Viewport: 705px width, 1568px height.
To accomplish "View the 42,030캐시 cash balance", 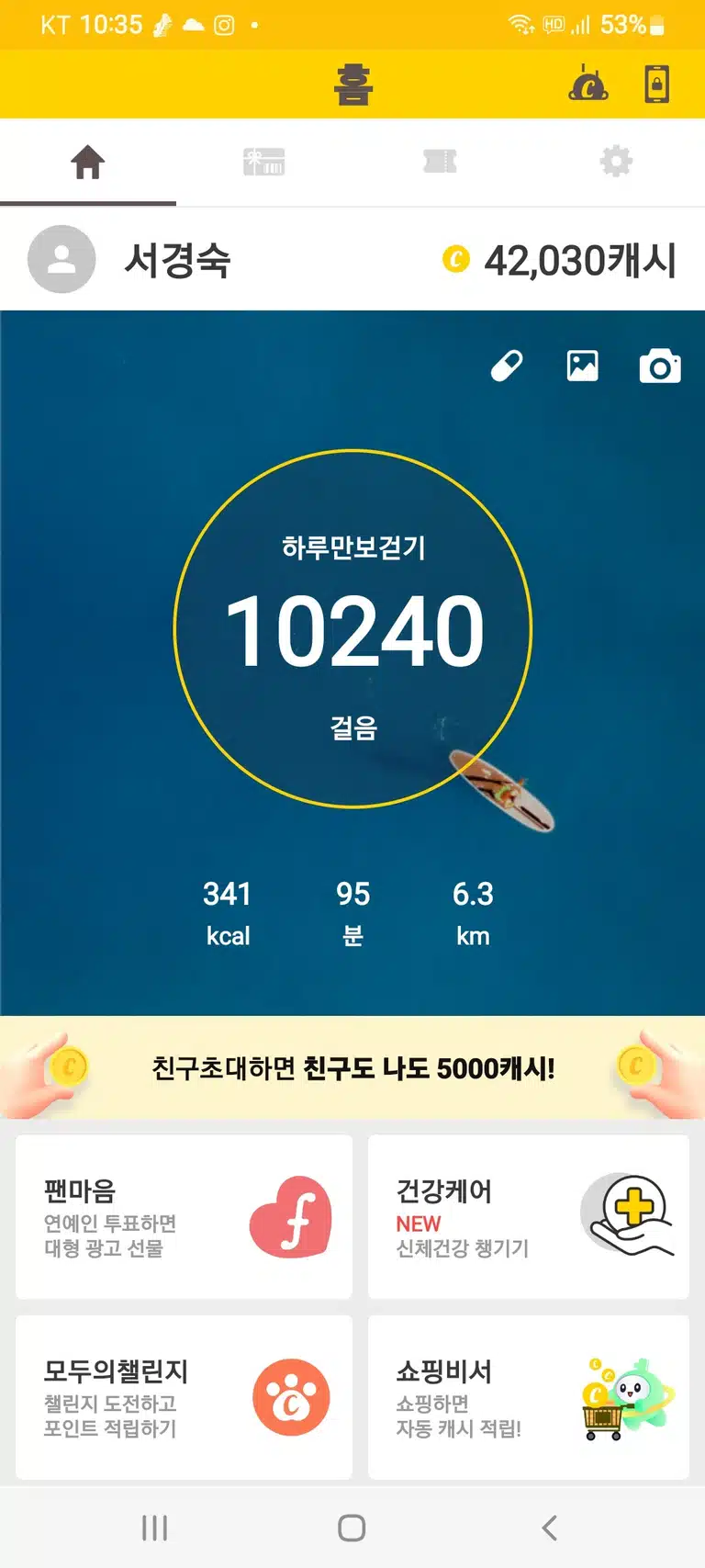I will [559, 260].
